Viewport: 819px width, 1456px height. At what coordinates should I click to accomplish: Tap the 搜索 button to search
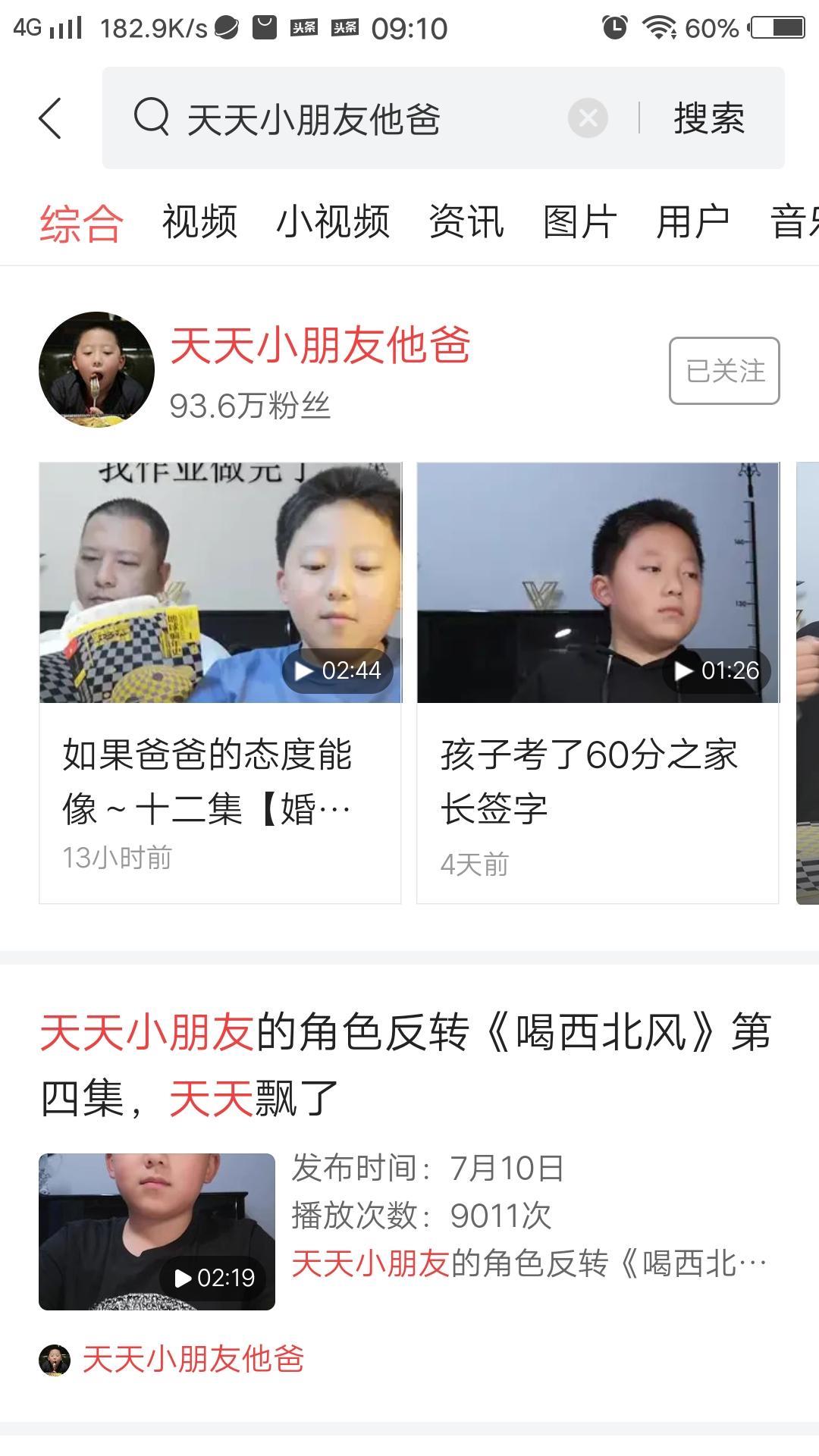[709, 118]
